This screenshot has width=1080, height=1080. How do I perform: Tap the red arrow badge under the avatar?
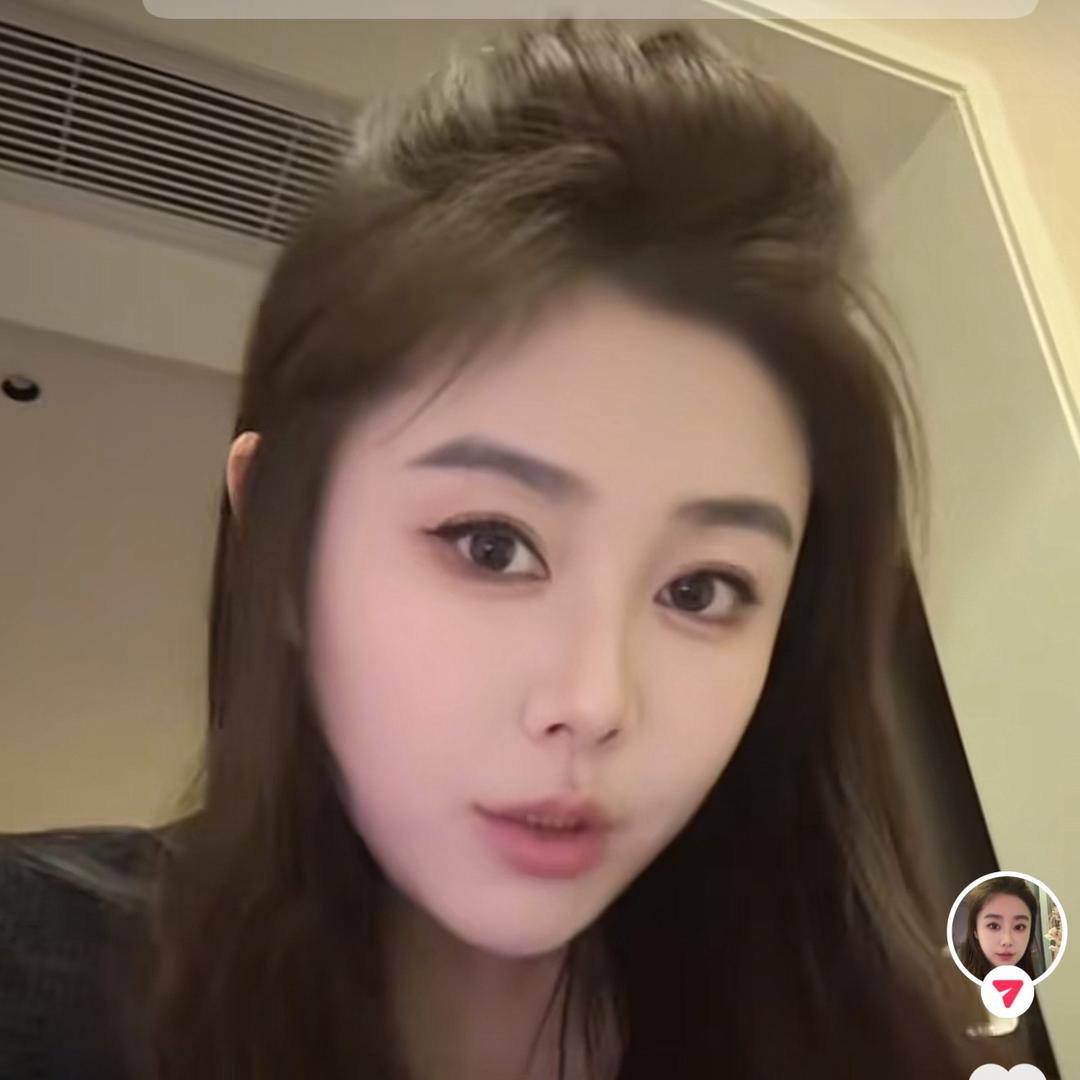[x=1006, y=992]
